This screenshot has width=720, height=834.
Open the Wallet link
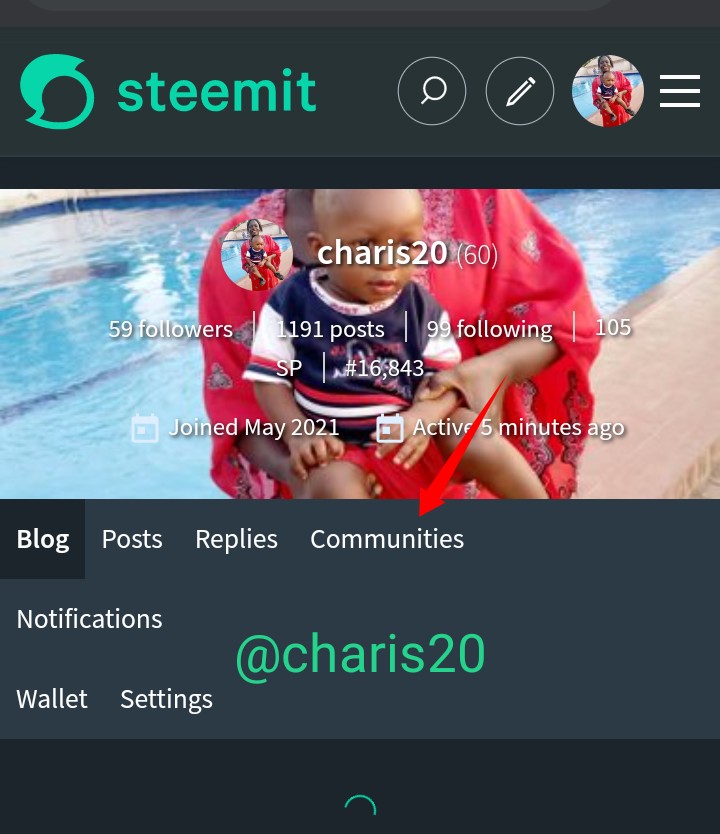tap(52, 699)
